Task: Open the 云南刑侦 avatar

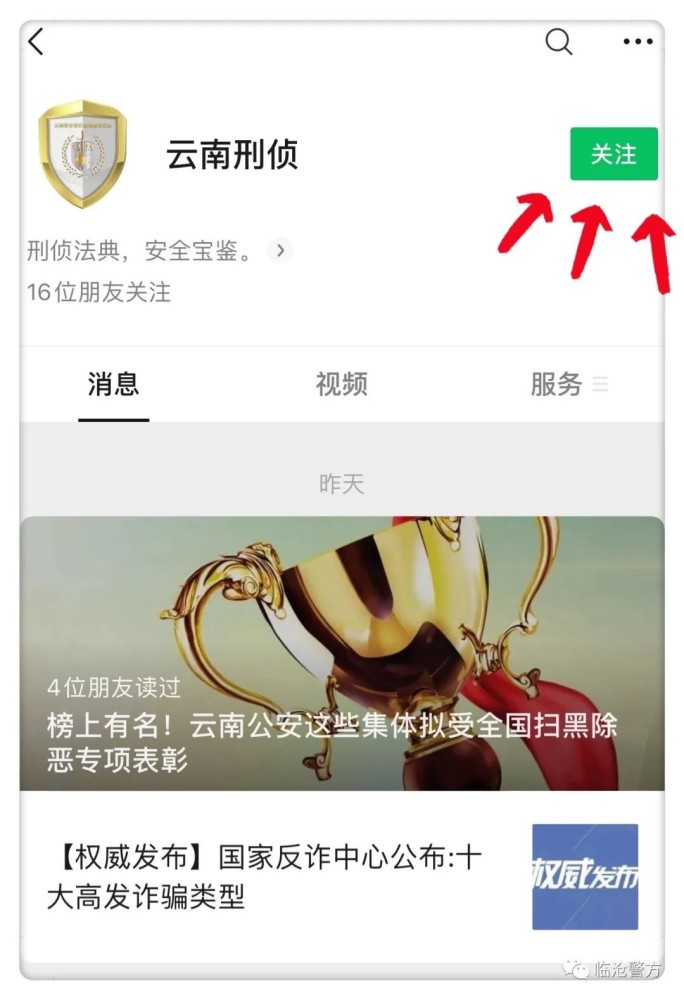Action: click(82, 154)
